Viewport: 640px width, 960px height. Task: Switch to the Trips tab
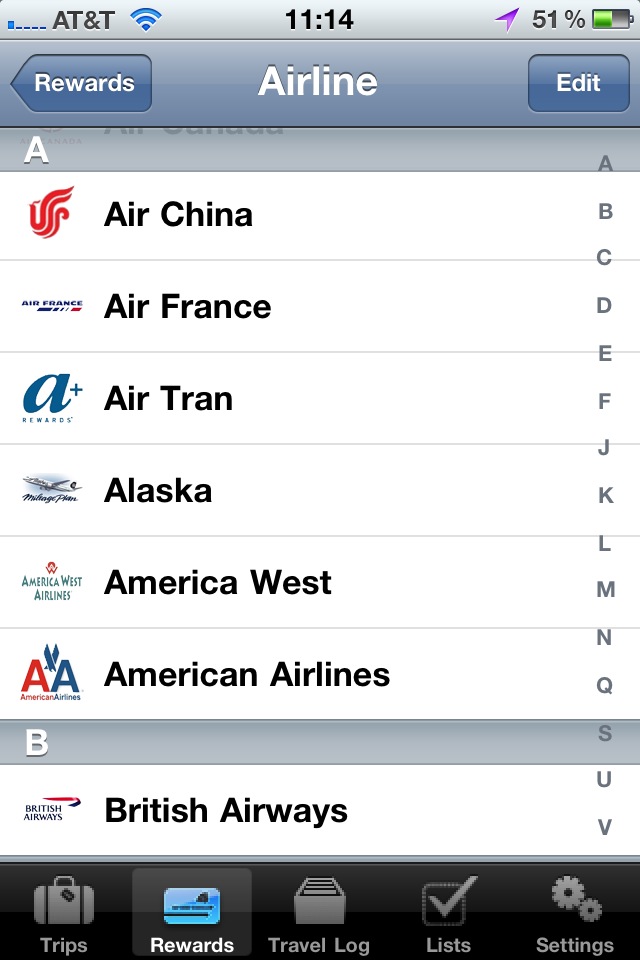(x=64, y=915)
